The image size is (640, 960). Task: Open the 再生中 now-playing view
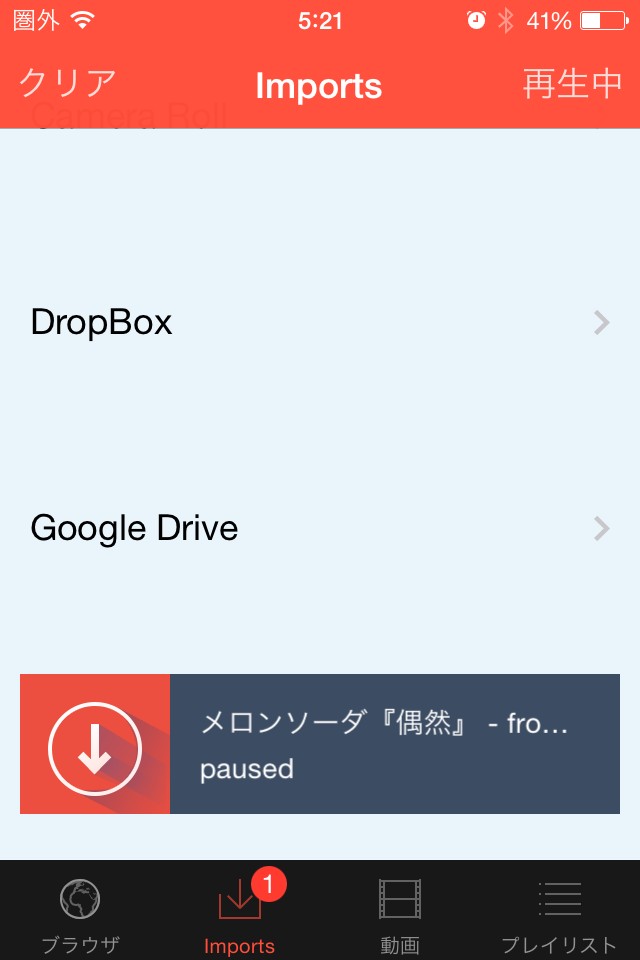pyautogui.click(x=572, y=85)
